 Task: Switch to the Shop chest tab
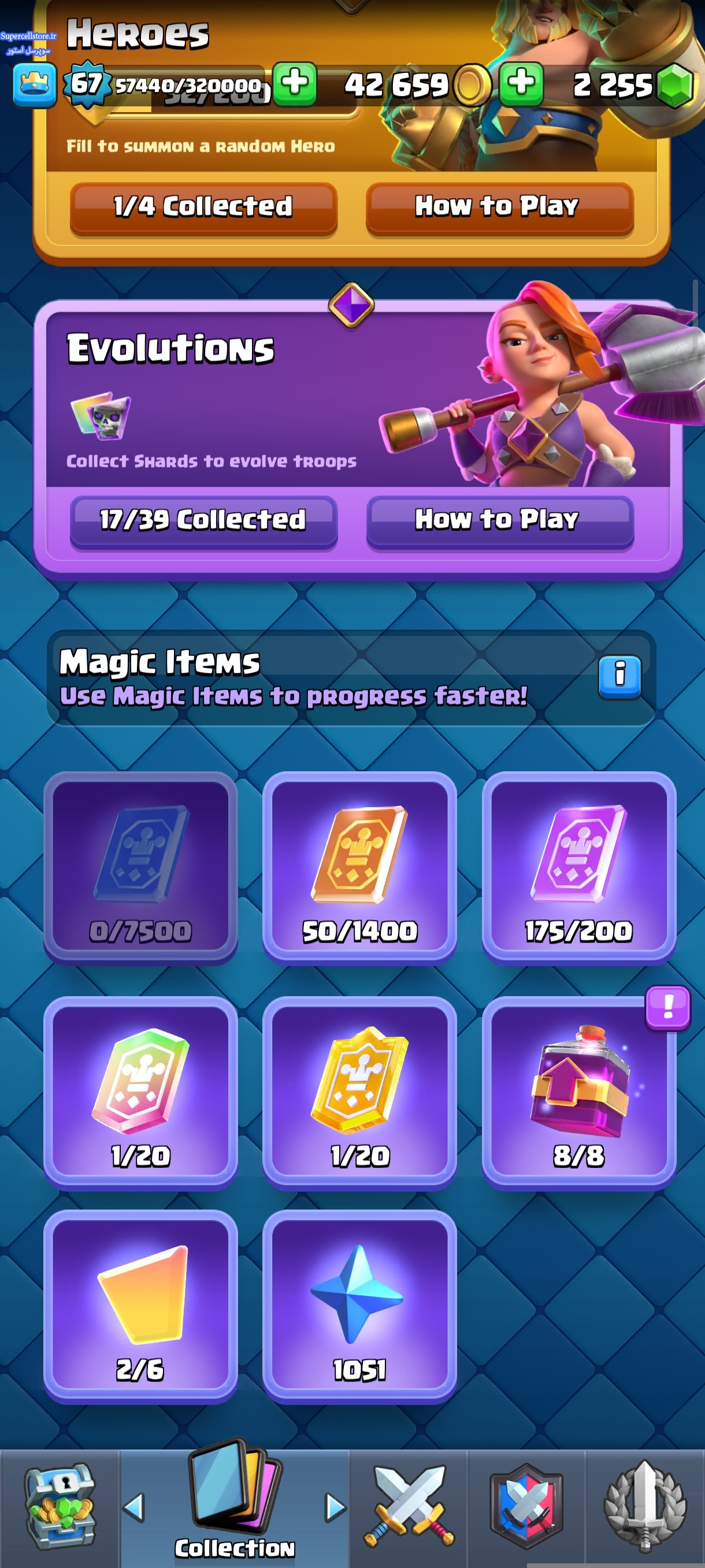(x=59, y=1507)
